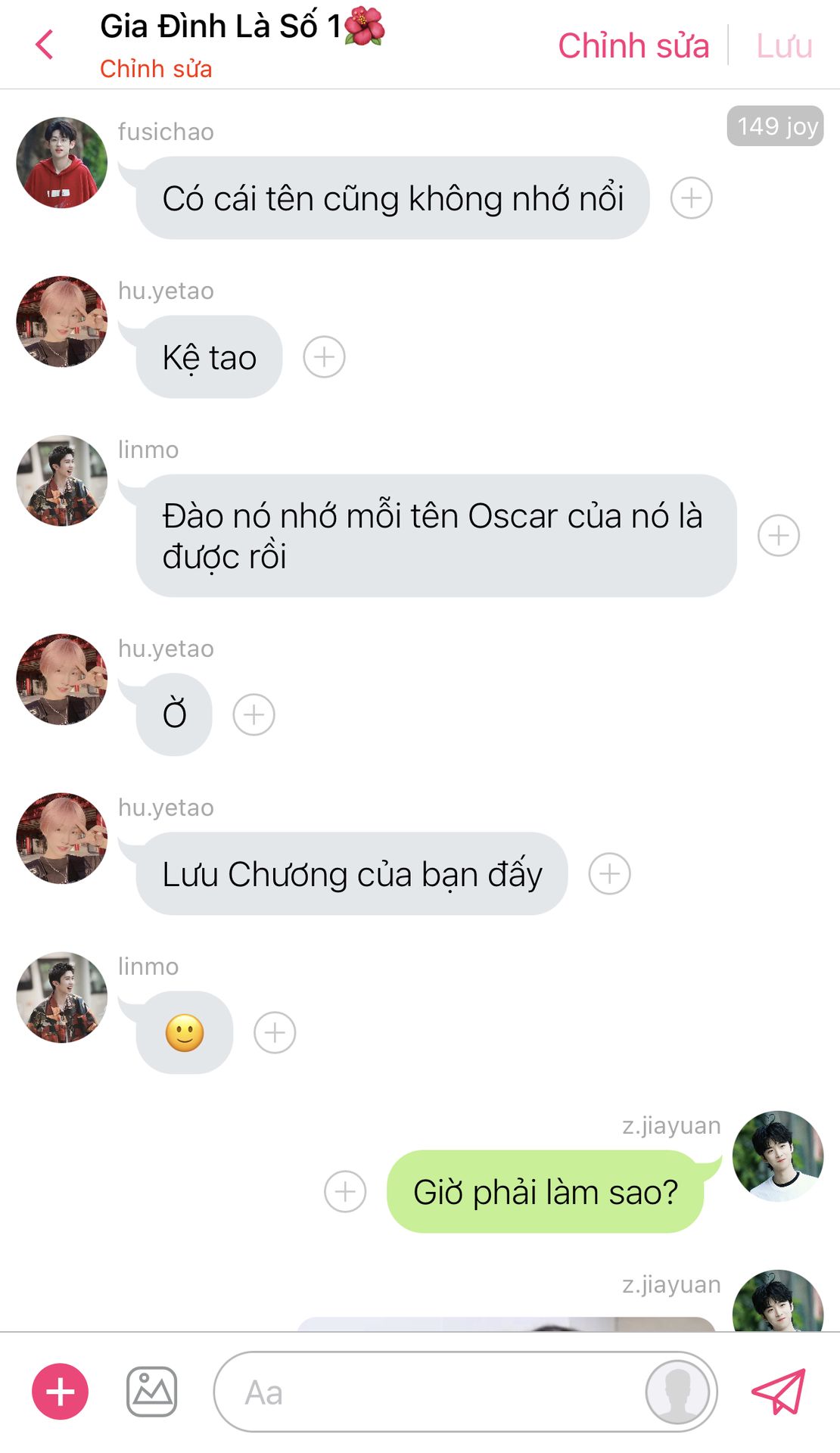The height and width of the screenshot is (1453, 840).
Task: Focus the Aa message input field
Action: [x=424, y=1392]
